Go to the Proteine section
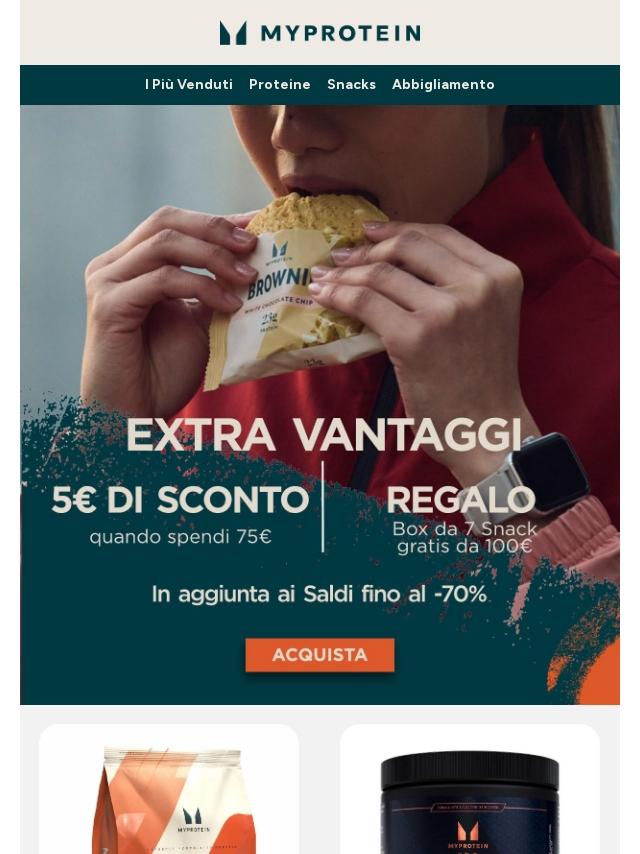Viewport: 640px width, 854px height. point(280,85)
